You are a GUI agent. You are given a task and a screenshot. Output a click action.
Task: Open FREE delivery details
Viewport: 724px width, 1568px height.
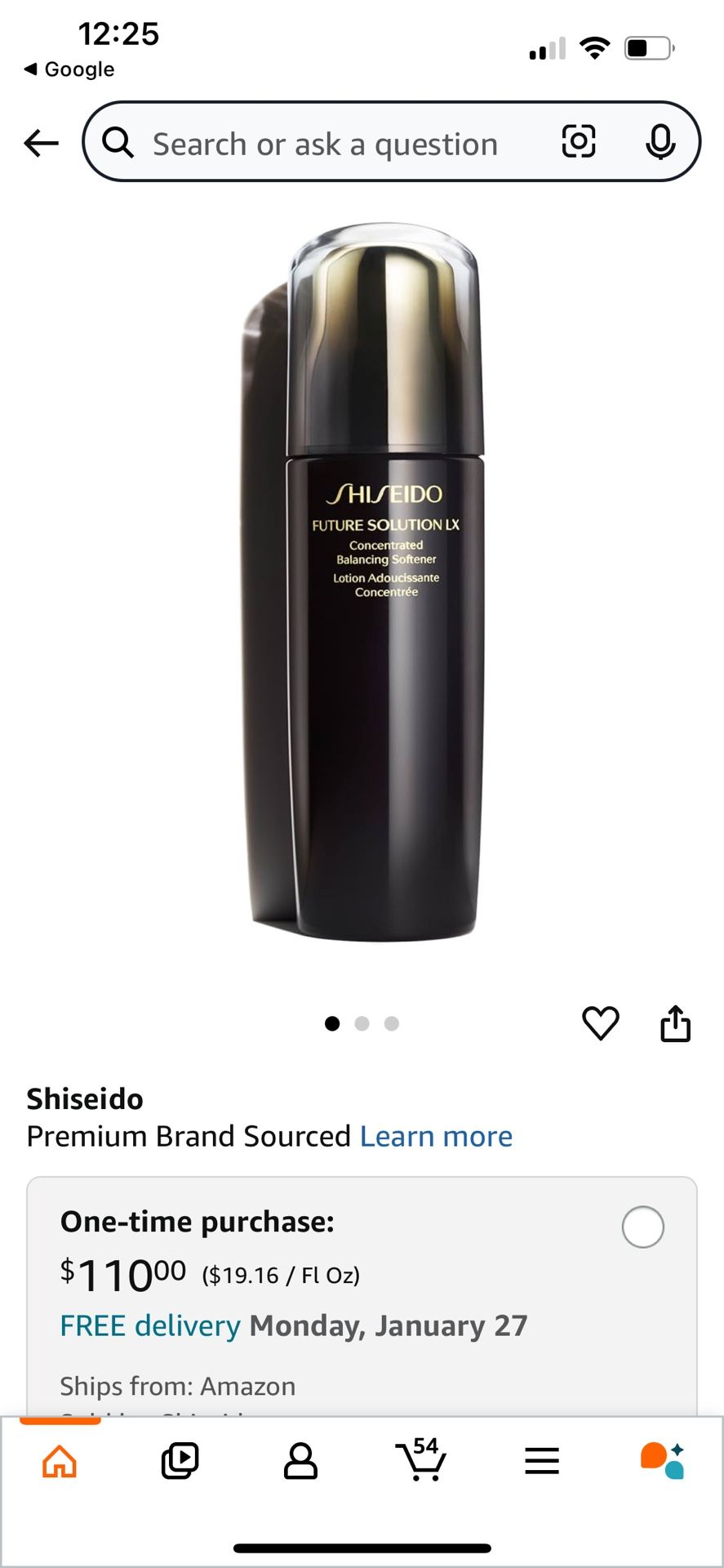point(150,1325)
